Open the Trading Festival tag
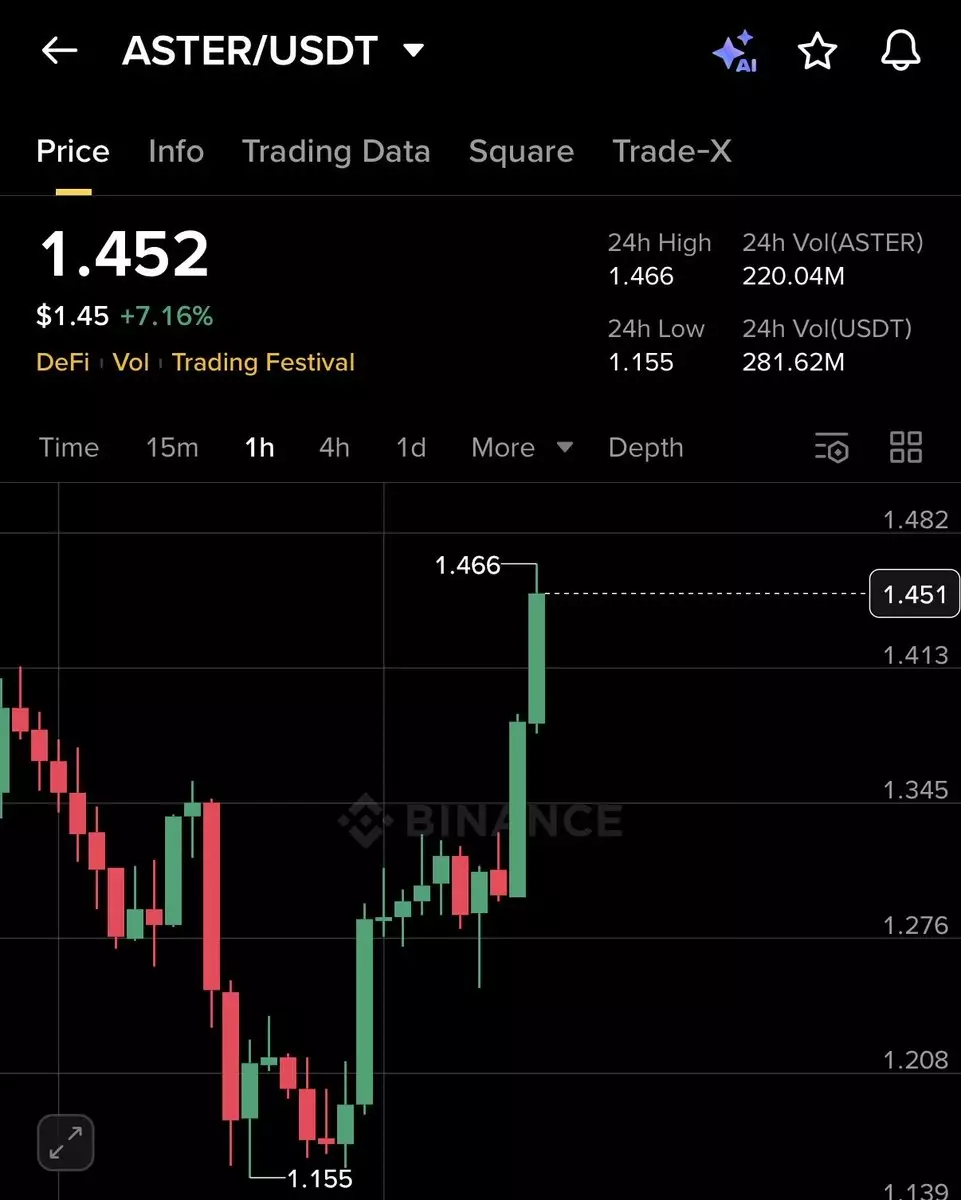The height and width of the screenshot is (1200, 961). click(263, 362)
